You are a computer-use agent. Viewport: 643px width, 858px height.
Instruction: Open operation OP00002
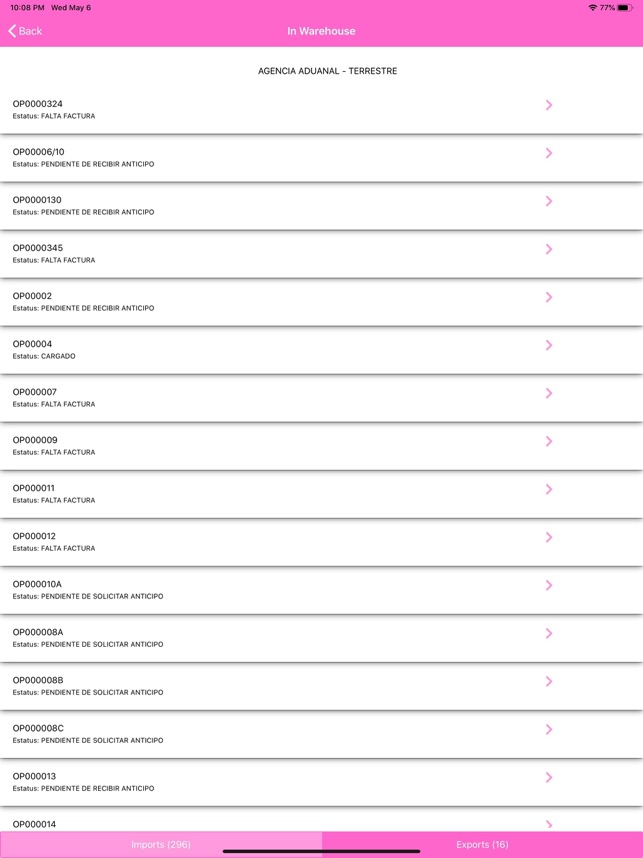tap(321, 303)
